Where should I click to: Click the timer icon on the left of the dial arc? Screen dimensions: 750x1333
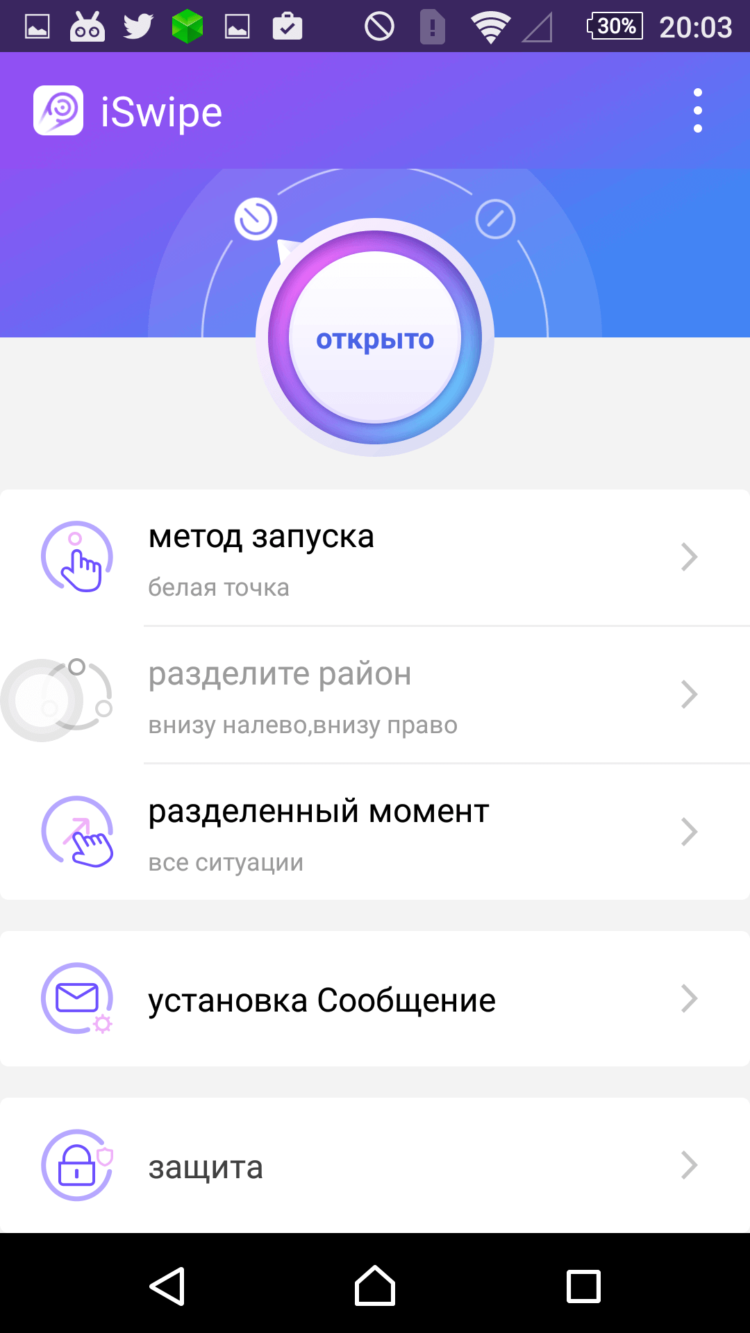[257, 218]
